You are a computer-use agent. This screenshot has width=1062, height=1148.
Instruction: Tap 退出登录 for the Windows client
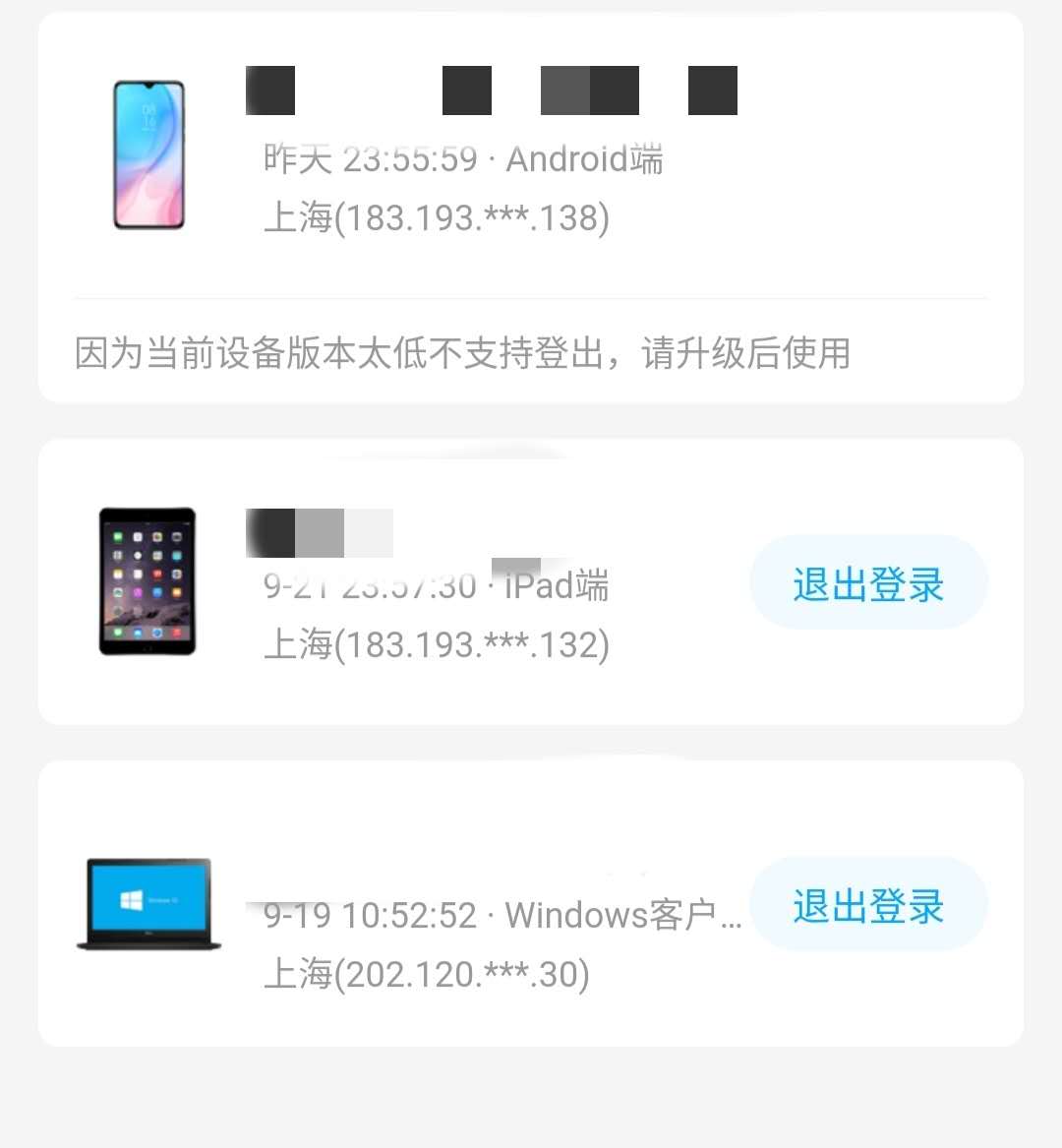pyautogui.click(x=867, y=906)
